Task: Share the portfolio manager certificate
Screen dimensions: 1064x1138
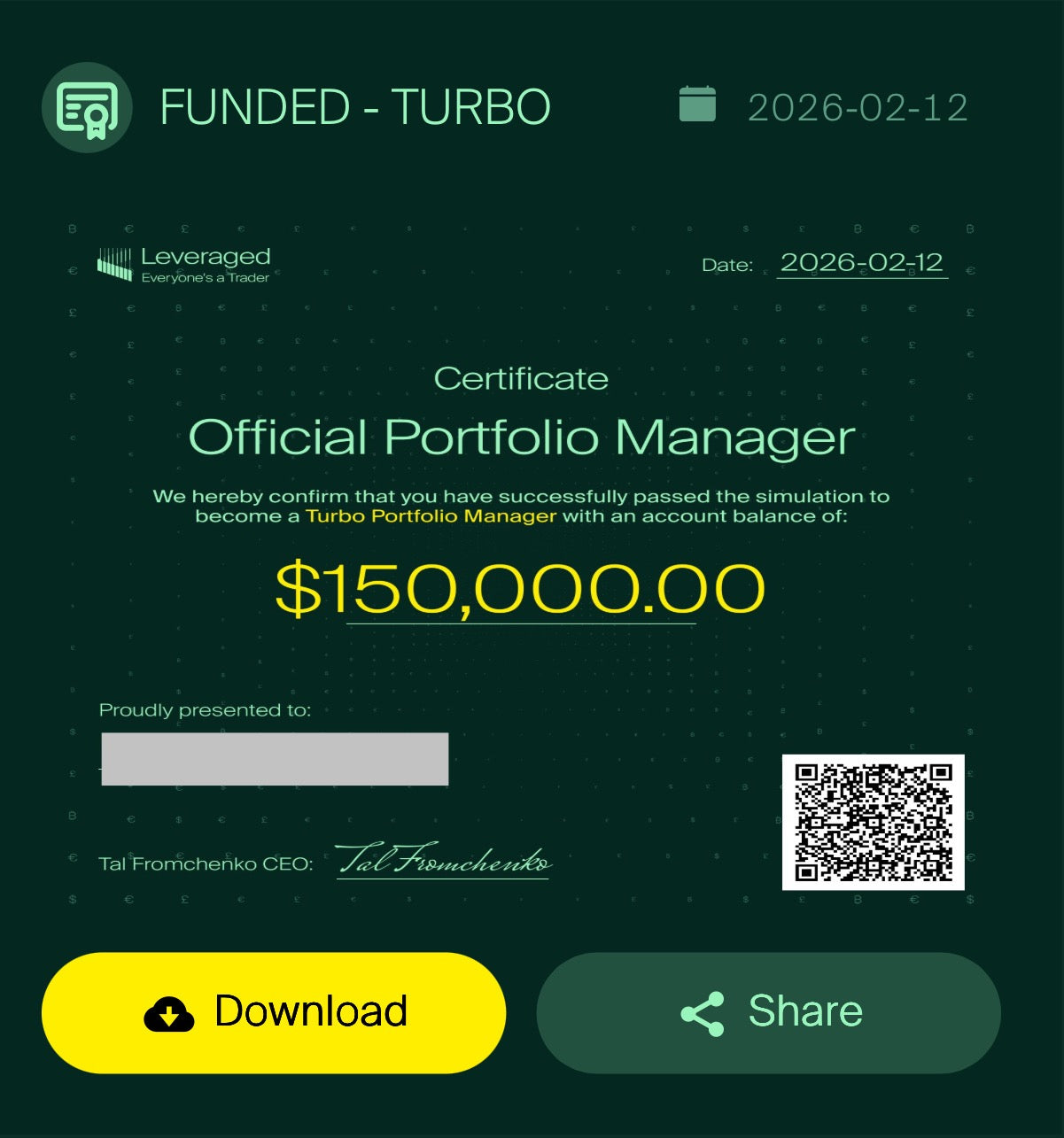Action: 768,1012
